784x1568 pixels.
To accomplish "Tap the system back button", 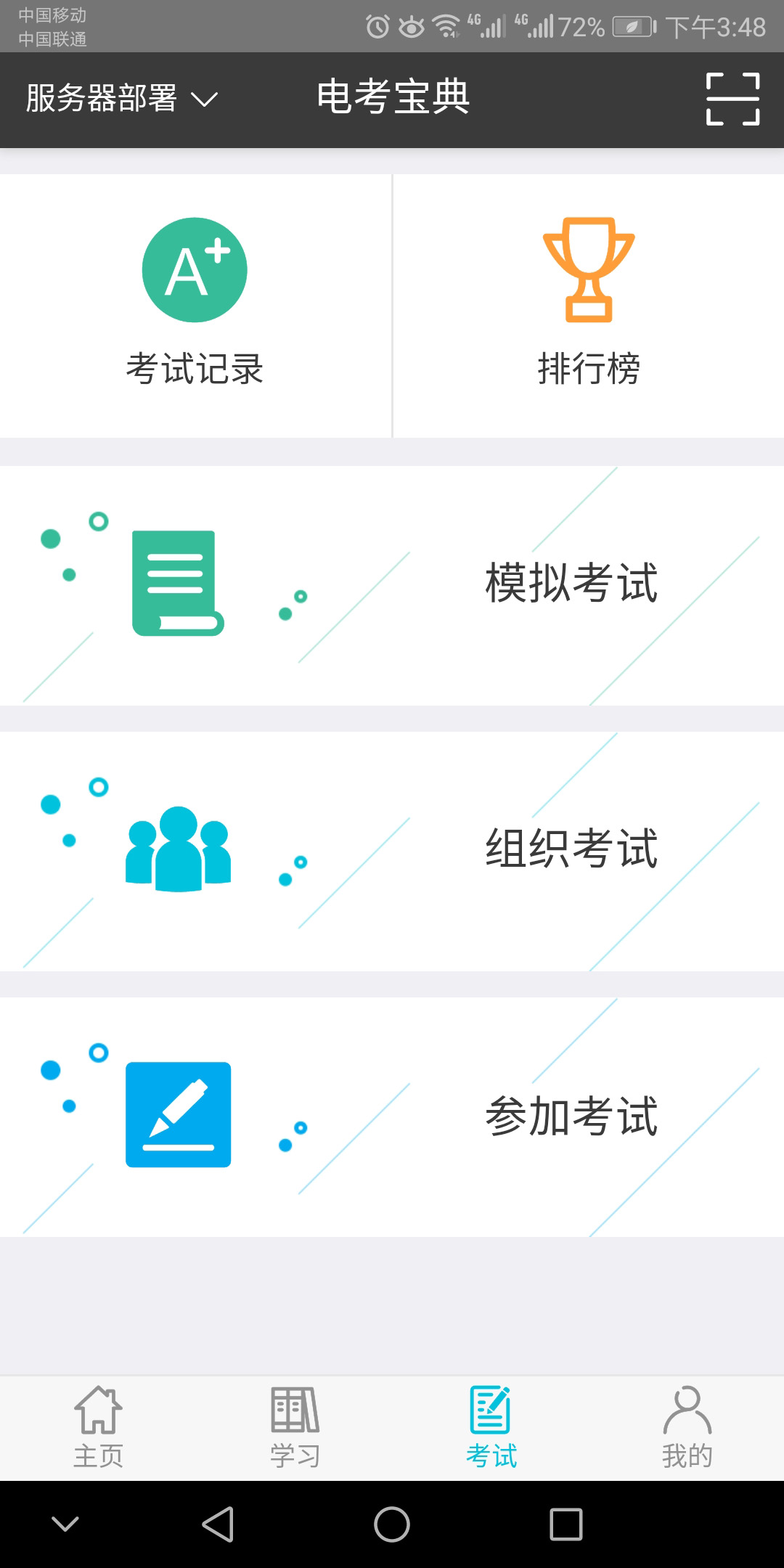I will [218, 1524].
